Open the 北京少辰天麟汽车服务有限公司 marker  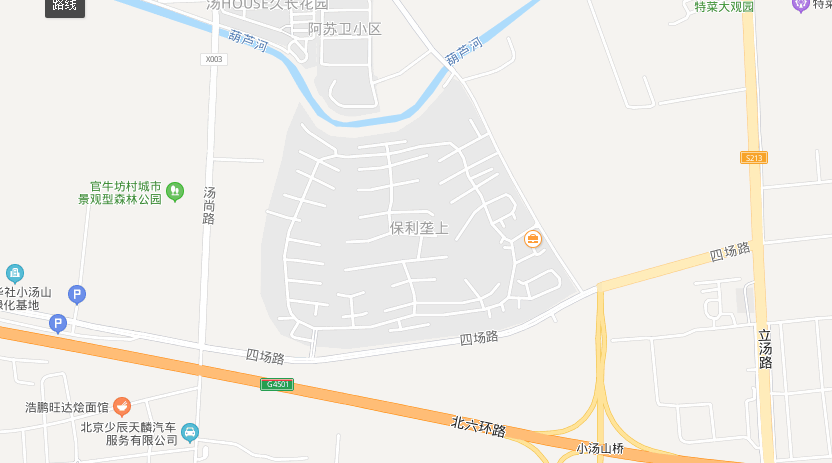point(190,432)
